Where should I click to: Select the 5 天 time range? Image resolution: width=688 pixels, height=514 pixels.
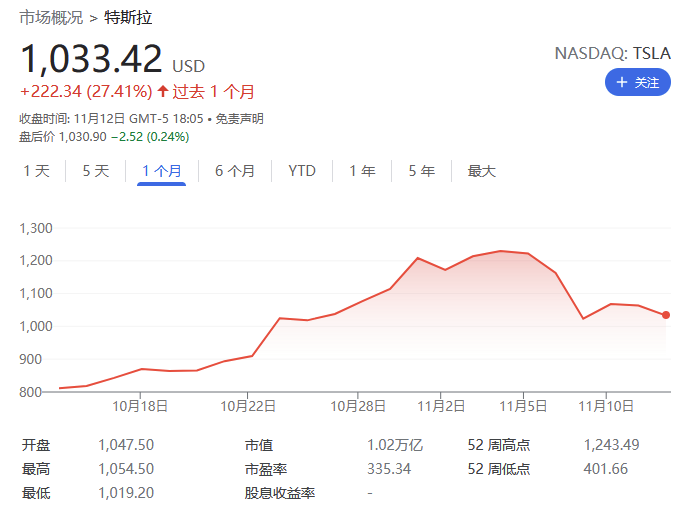pyautogui.click(x=96, y=171)
